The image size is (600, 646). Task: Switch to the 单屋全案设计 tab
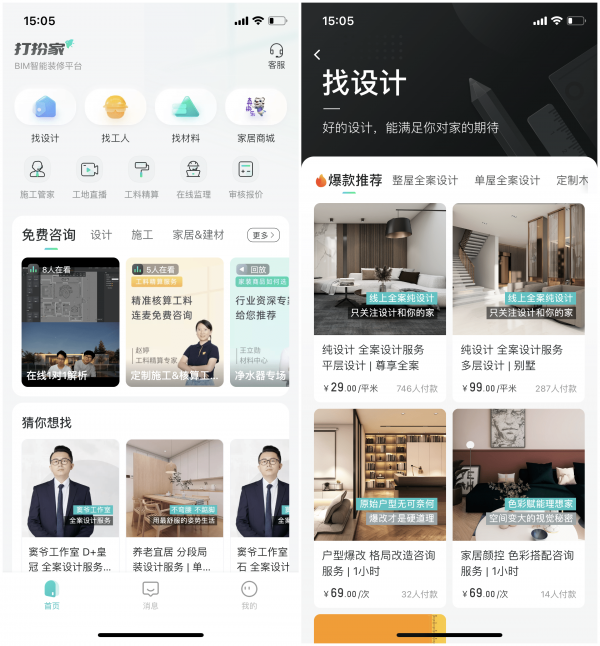click(x=507, y=181)
